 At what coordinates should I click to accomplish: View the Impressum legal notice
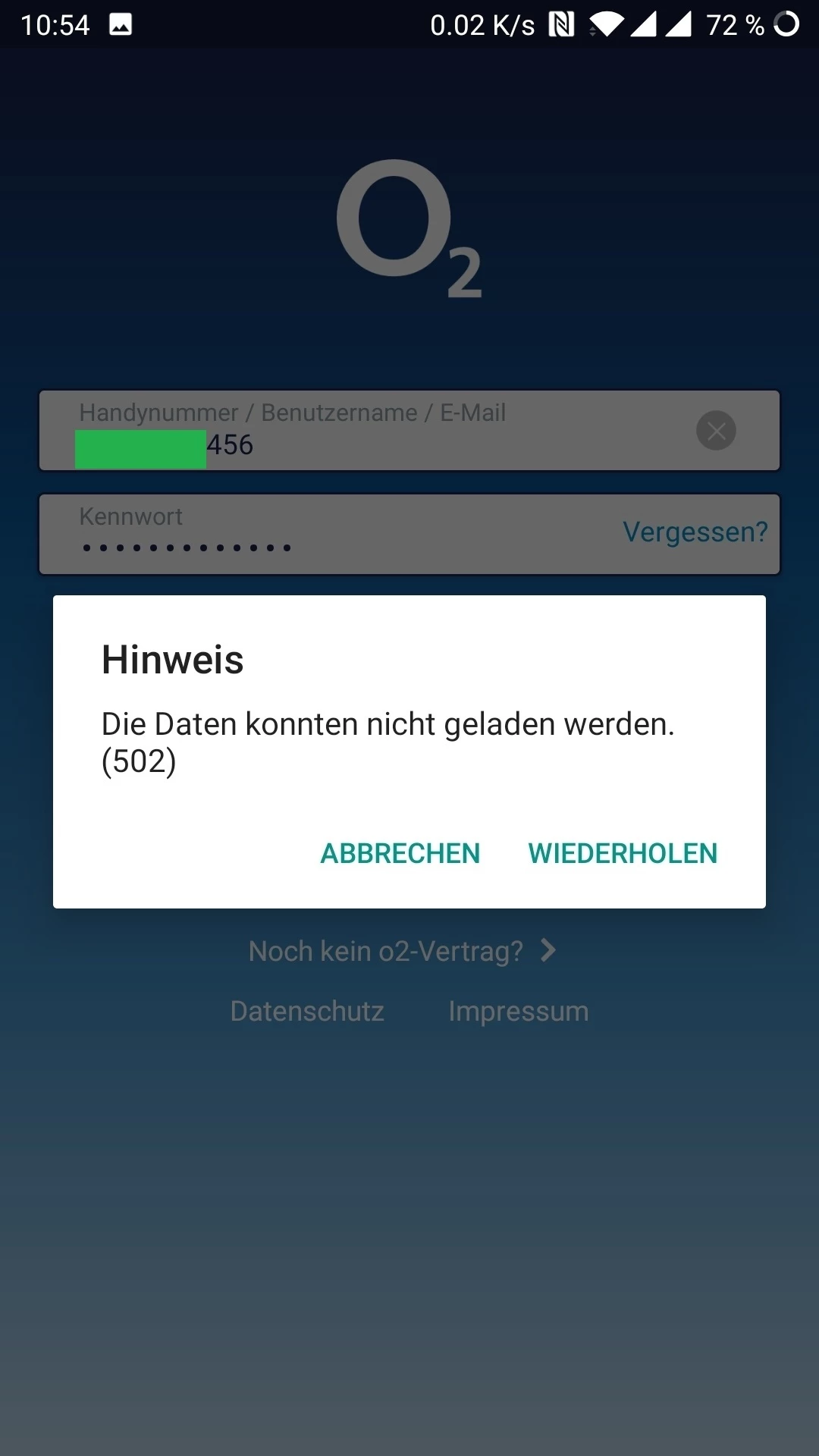point(518,1011)
